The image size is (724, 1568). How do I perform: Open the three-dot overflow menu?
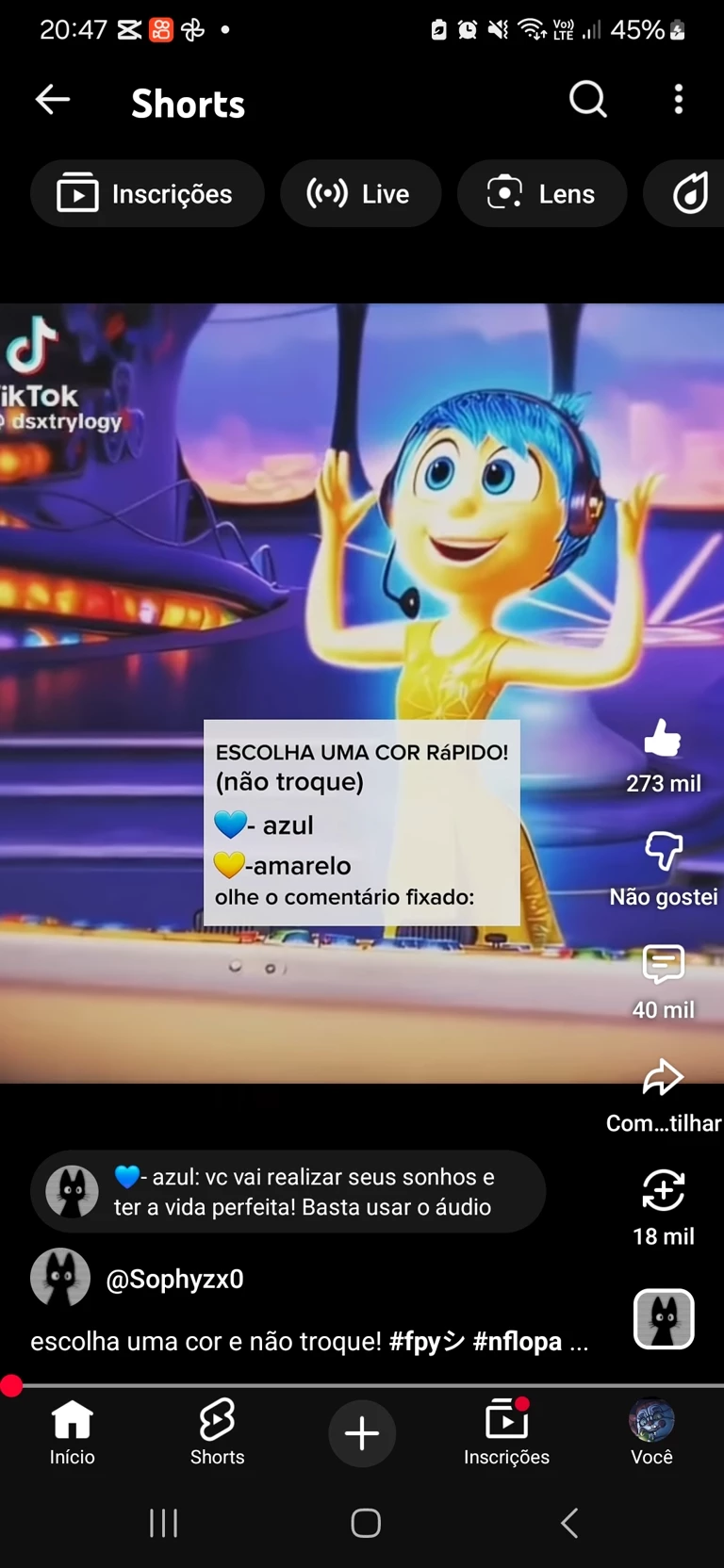679,99
